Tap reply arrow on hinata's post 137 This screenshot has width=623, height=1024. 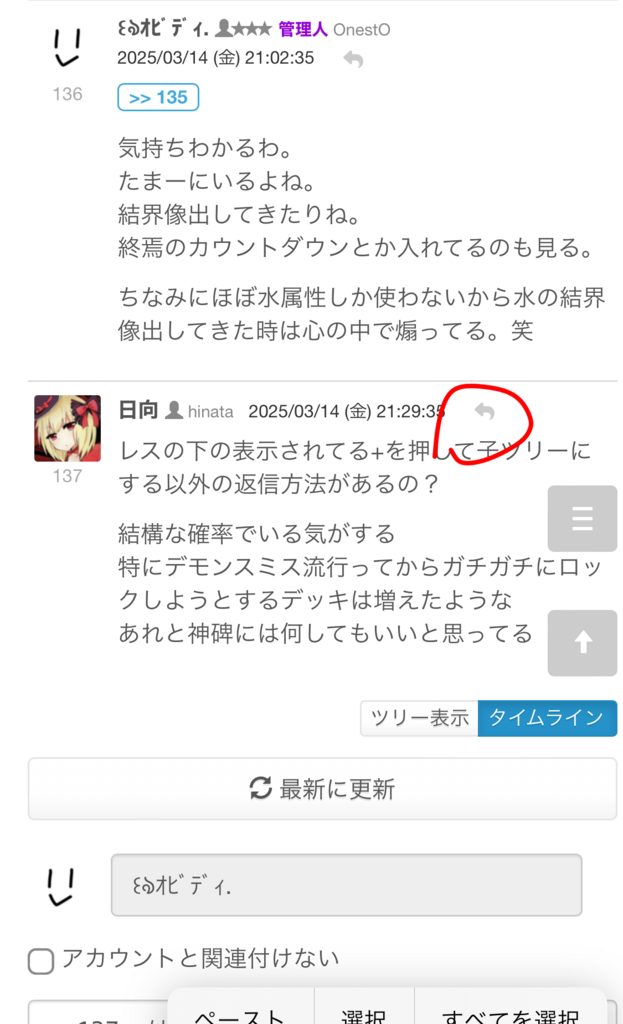point(485,411)
